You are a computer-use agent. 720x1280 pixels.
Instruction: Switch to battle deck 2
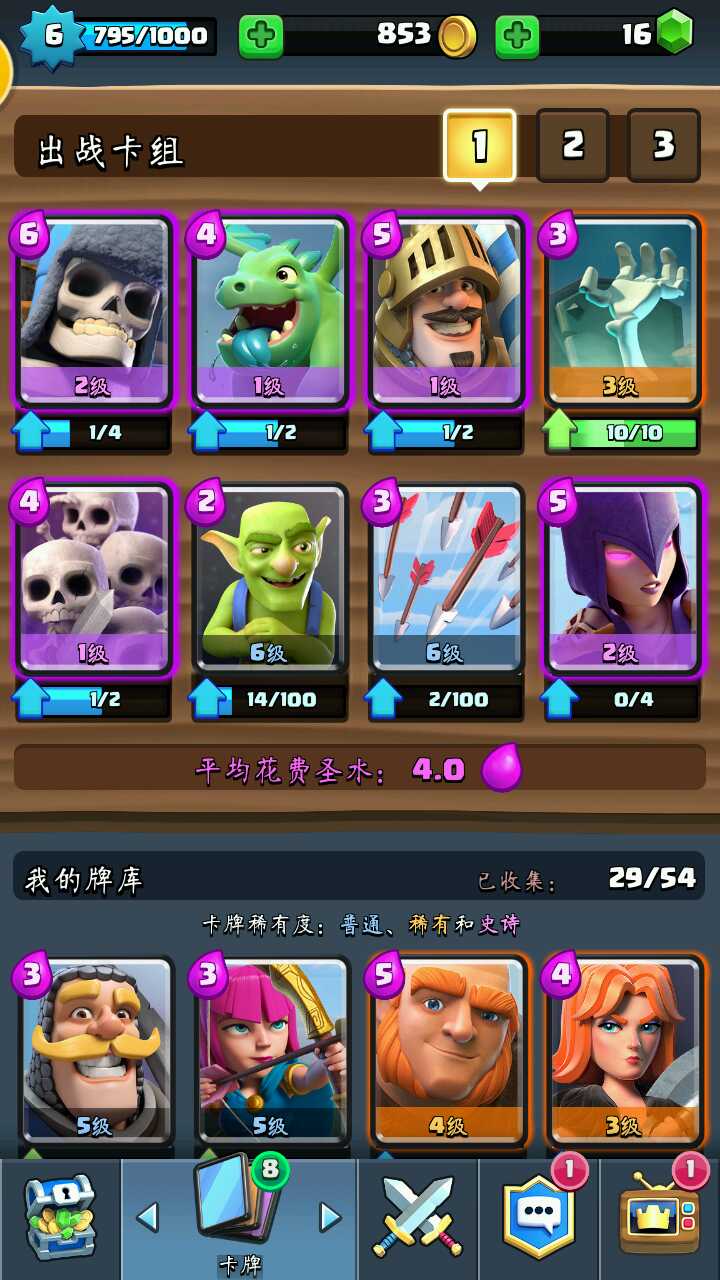point(572,146)
